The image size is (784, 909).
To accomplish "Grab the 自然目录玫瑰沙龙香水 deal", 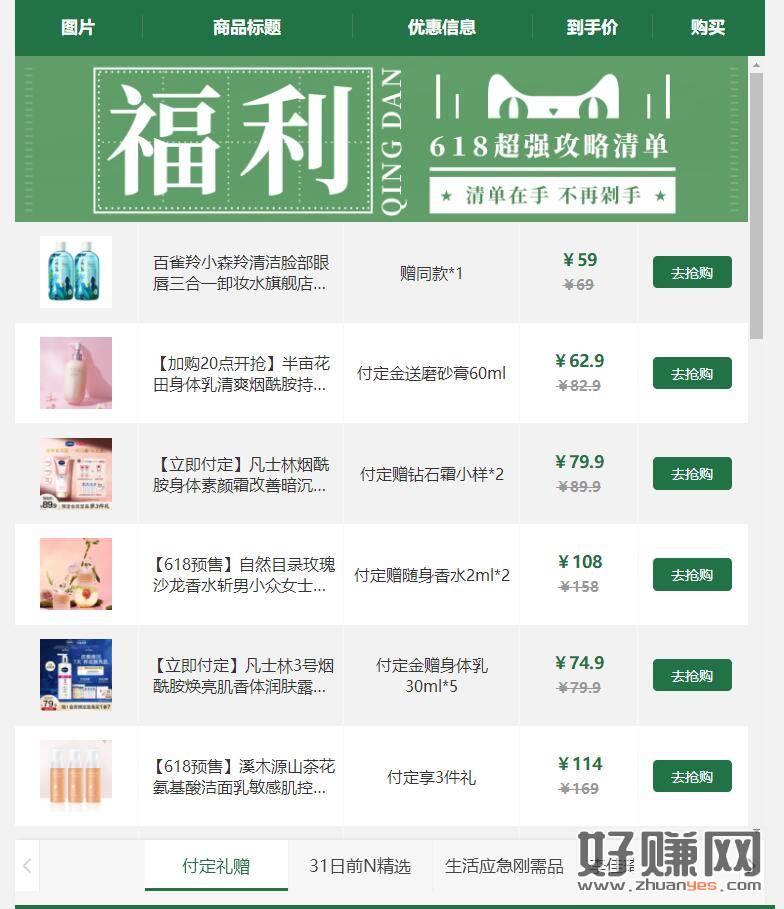I will pyautogui.click(x=692, y=575).
